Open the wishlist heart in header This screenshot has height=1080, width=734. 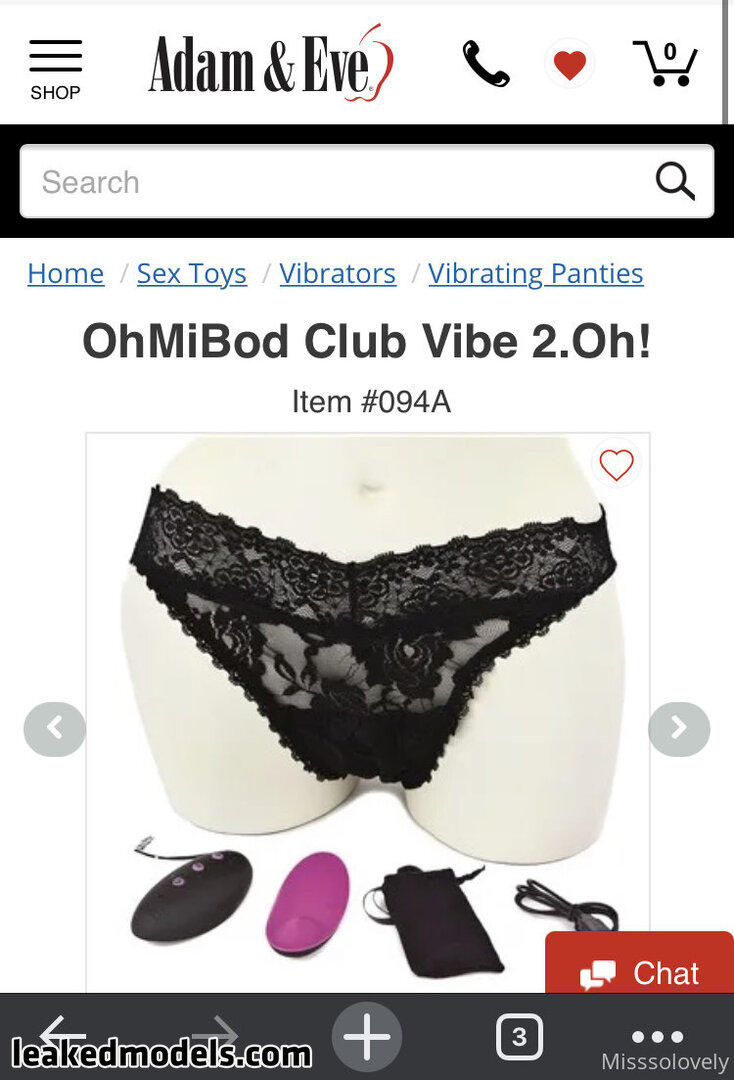(x=570, y=65)
